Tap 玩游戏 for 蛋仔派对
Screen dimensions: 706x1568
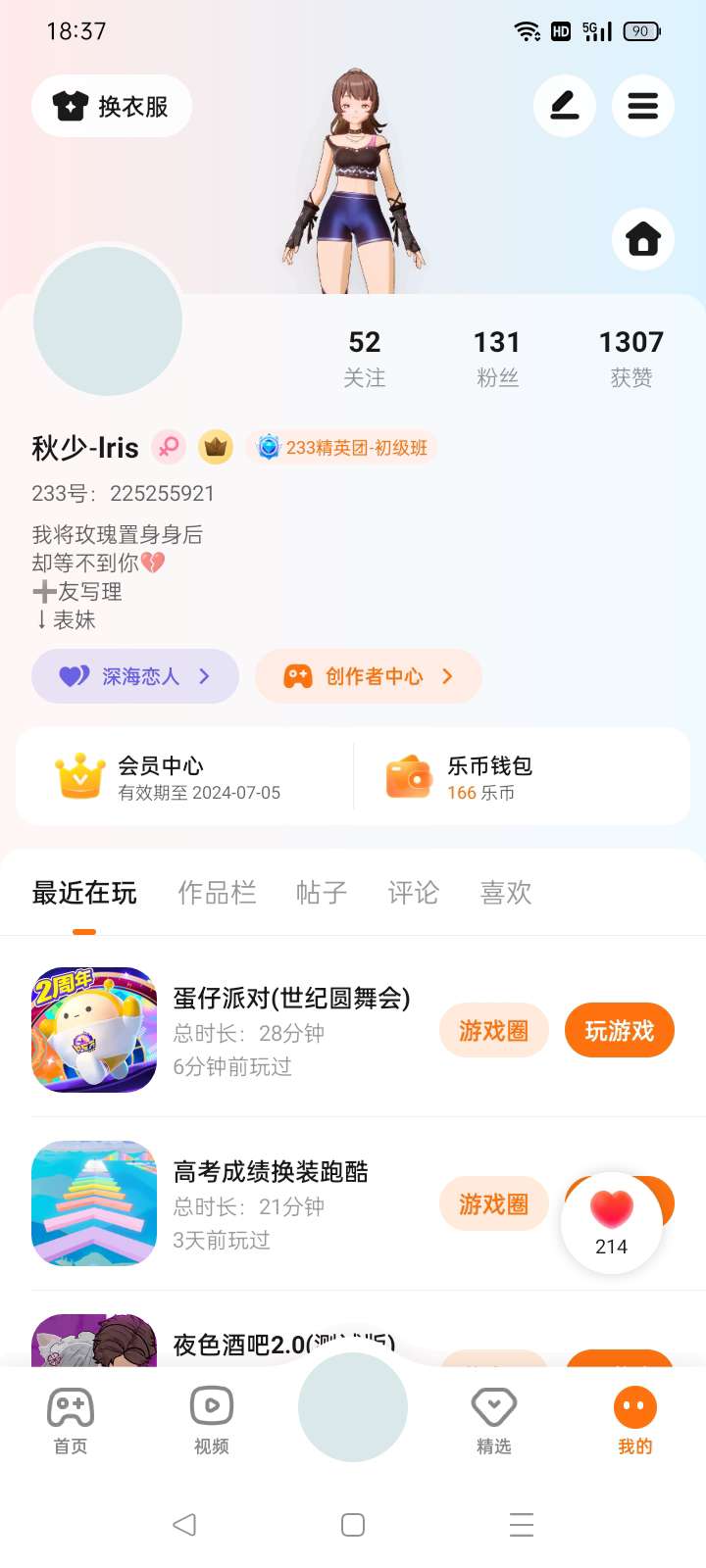coord(620,1031)
